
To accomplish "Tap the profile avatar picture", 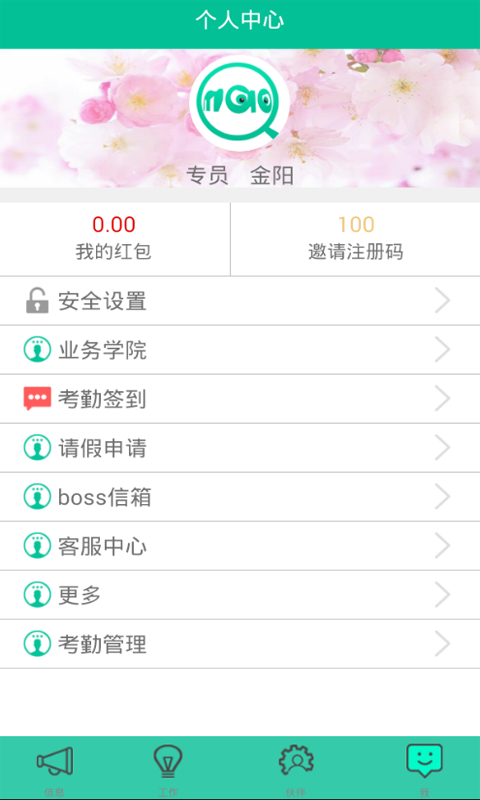I will [x=240, y=104].
